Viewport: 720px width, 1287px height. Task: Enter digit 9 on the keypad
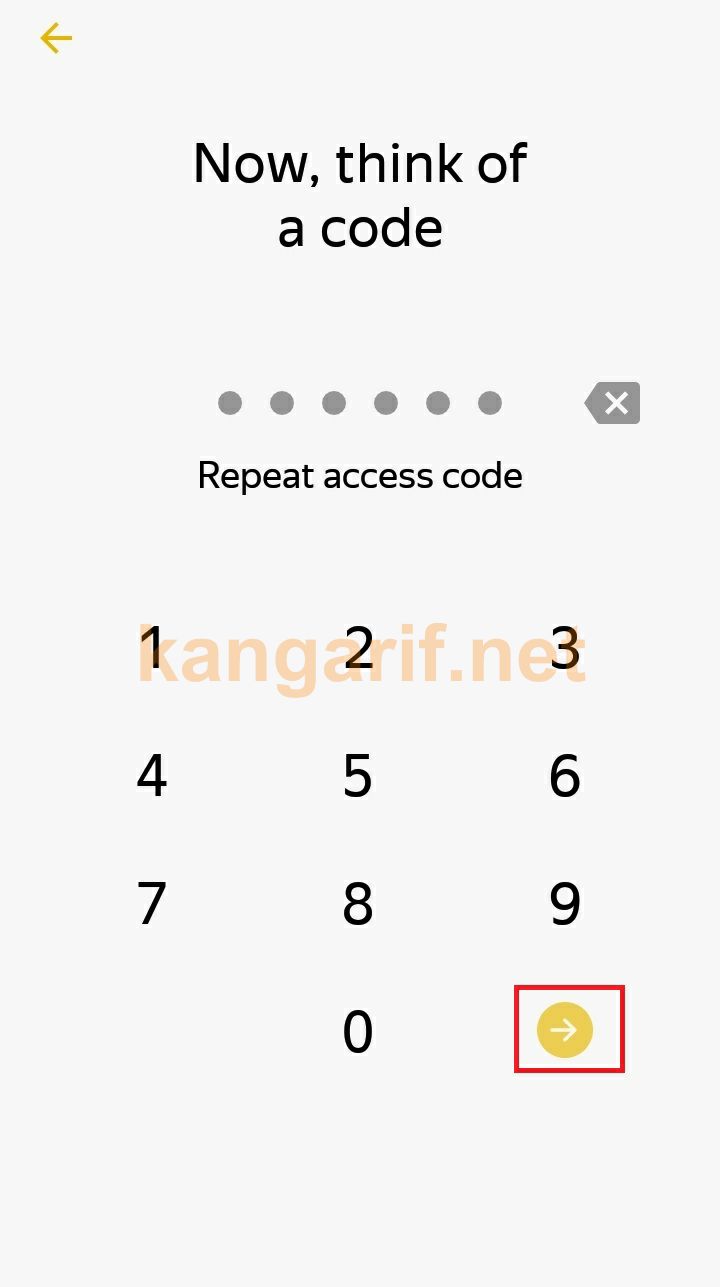pos(565,904)
